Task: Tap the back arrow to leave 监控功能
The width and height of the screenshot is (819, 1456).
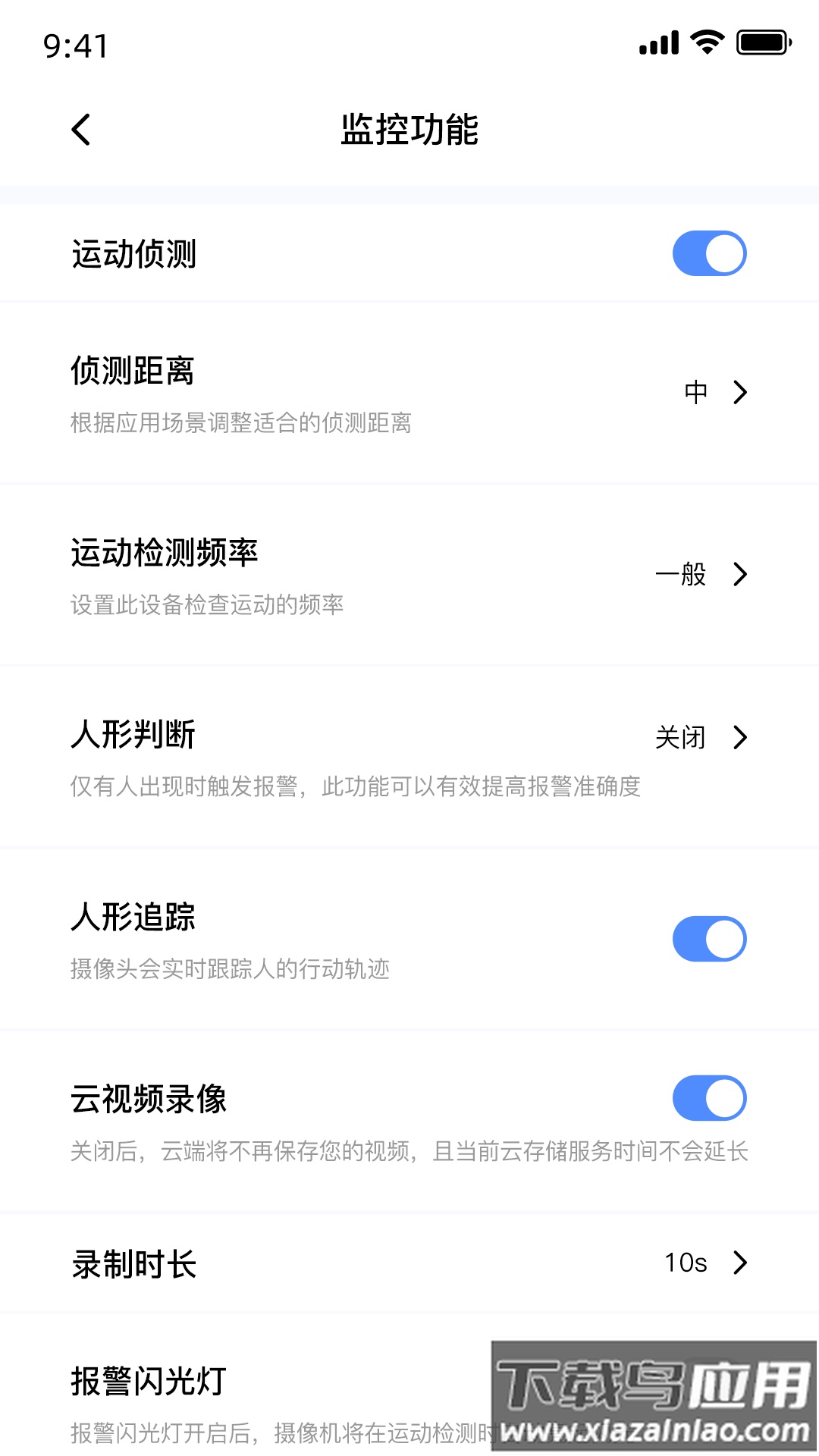Action: pyautogui.click(x=80, y=129)
